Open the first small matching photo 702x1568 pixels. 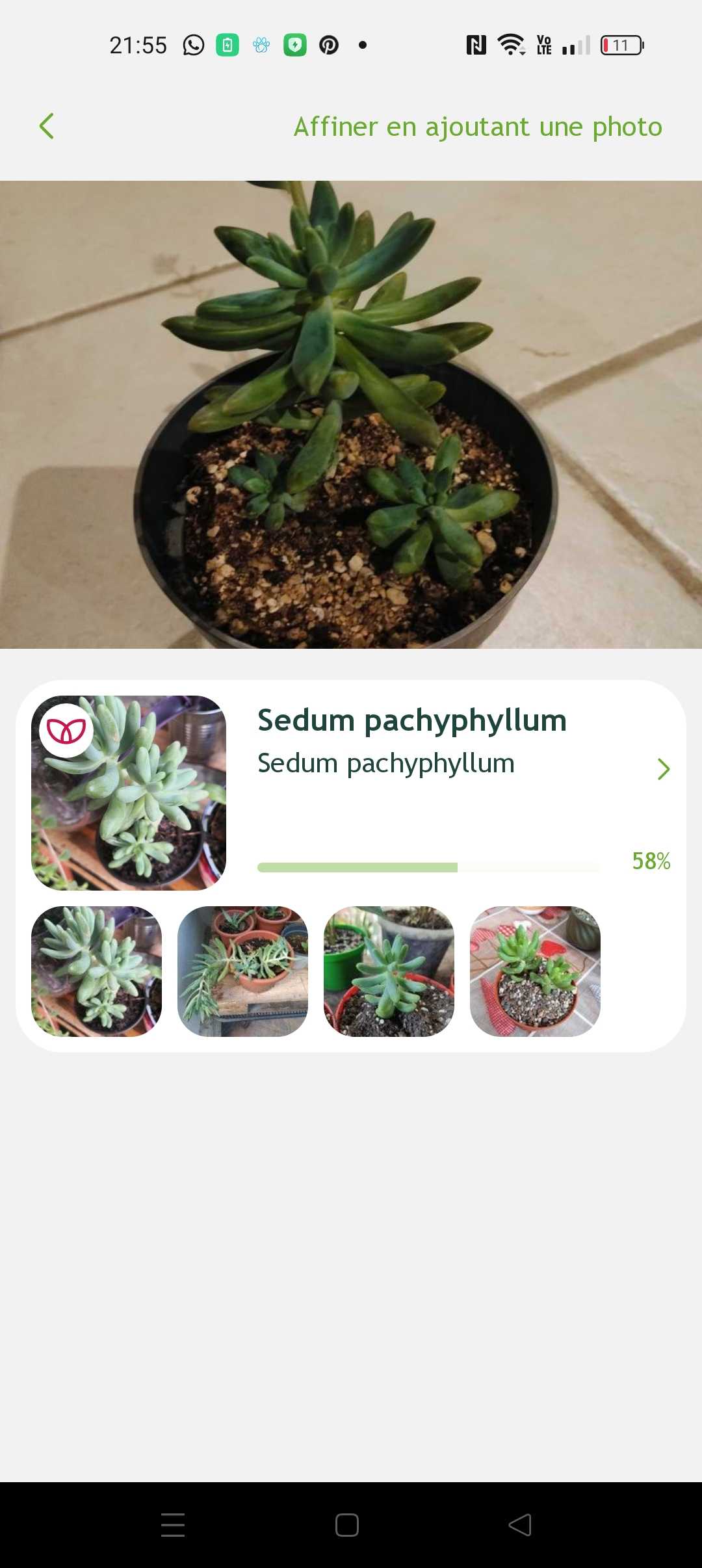pos(96,971)
